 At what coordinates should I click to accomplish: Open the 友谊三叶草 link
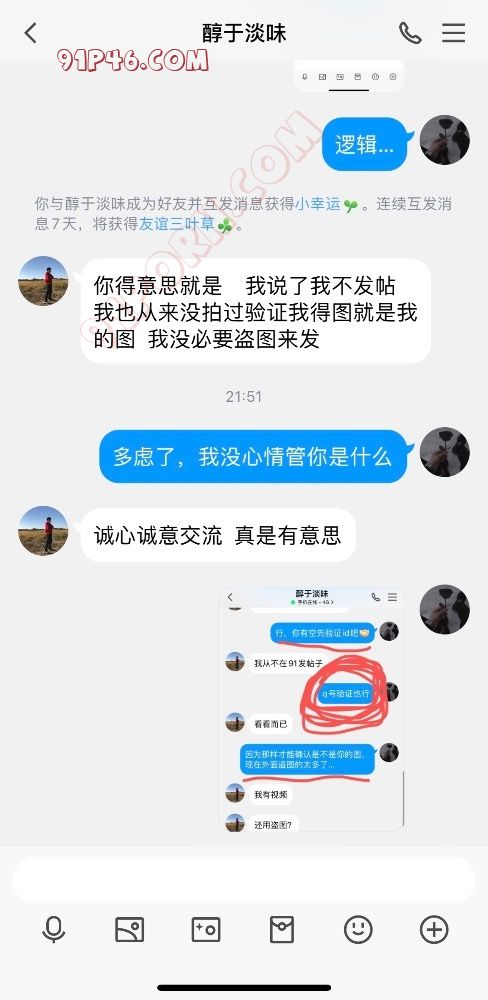click(x=177, y=224)
